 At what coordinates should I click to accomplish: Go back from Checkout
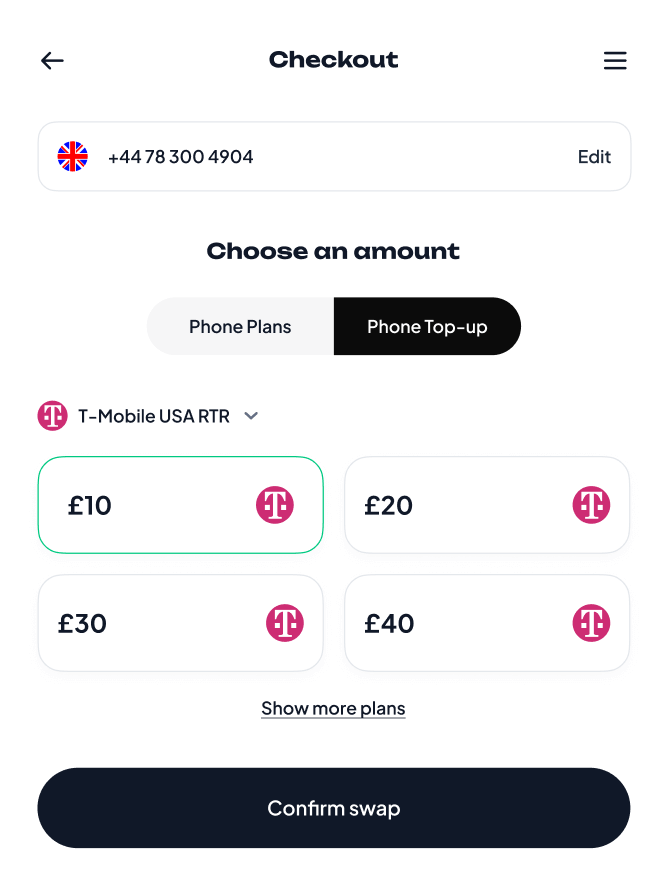pos(52,61)
